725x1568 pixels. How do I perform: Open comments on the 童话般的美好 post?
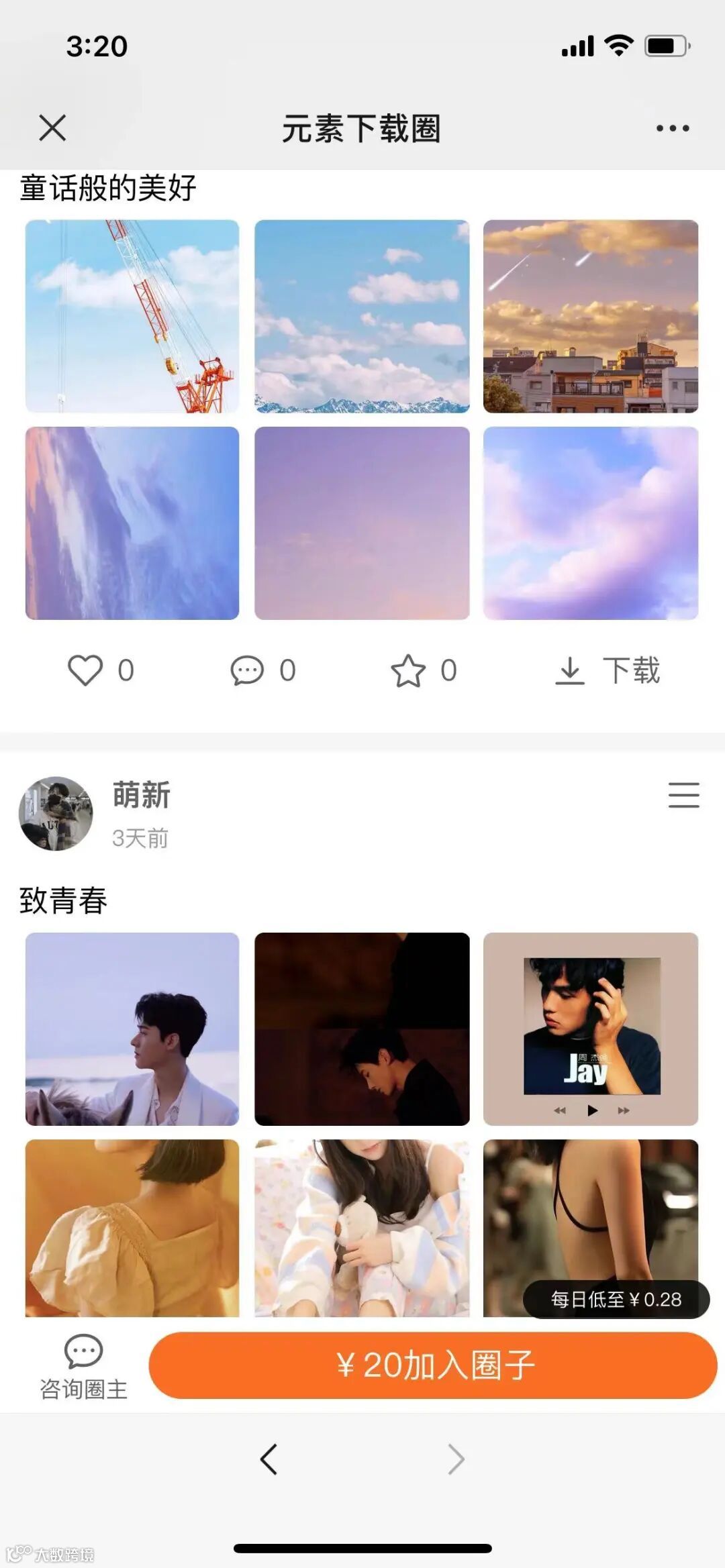[248, 670]
